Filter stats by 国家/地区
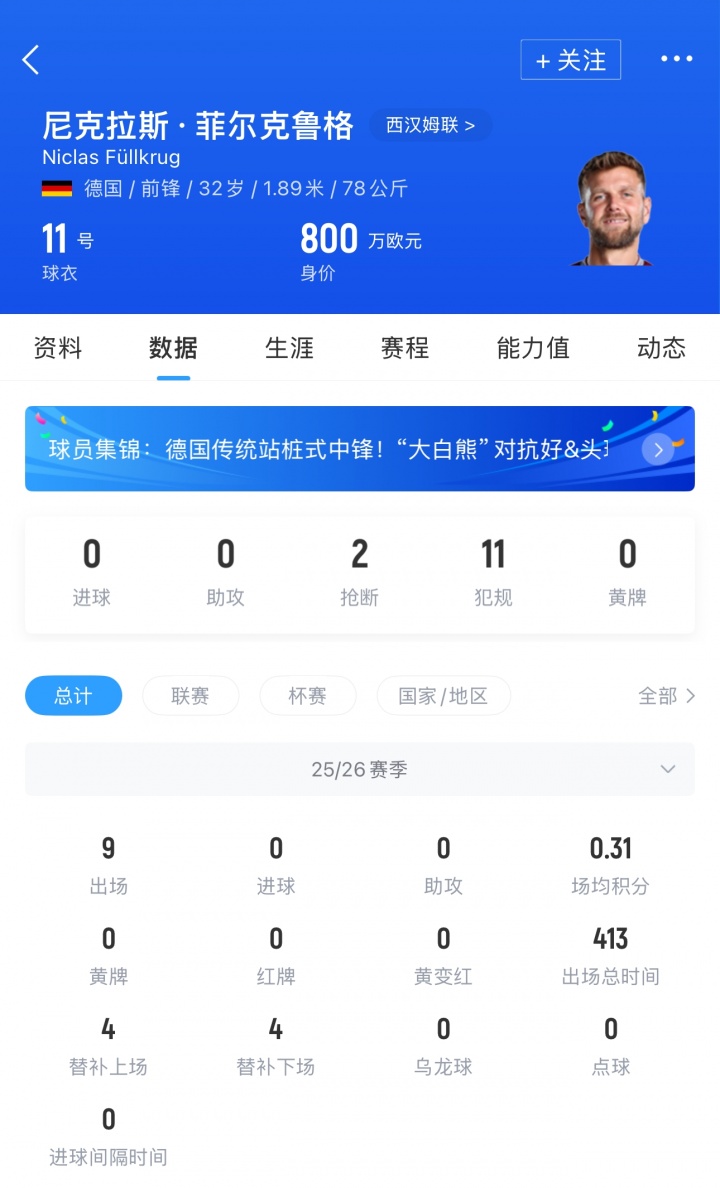The image size is (720, 1188). tap(443, 696)
